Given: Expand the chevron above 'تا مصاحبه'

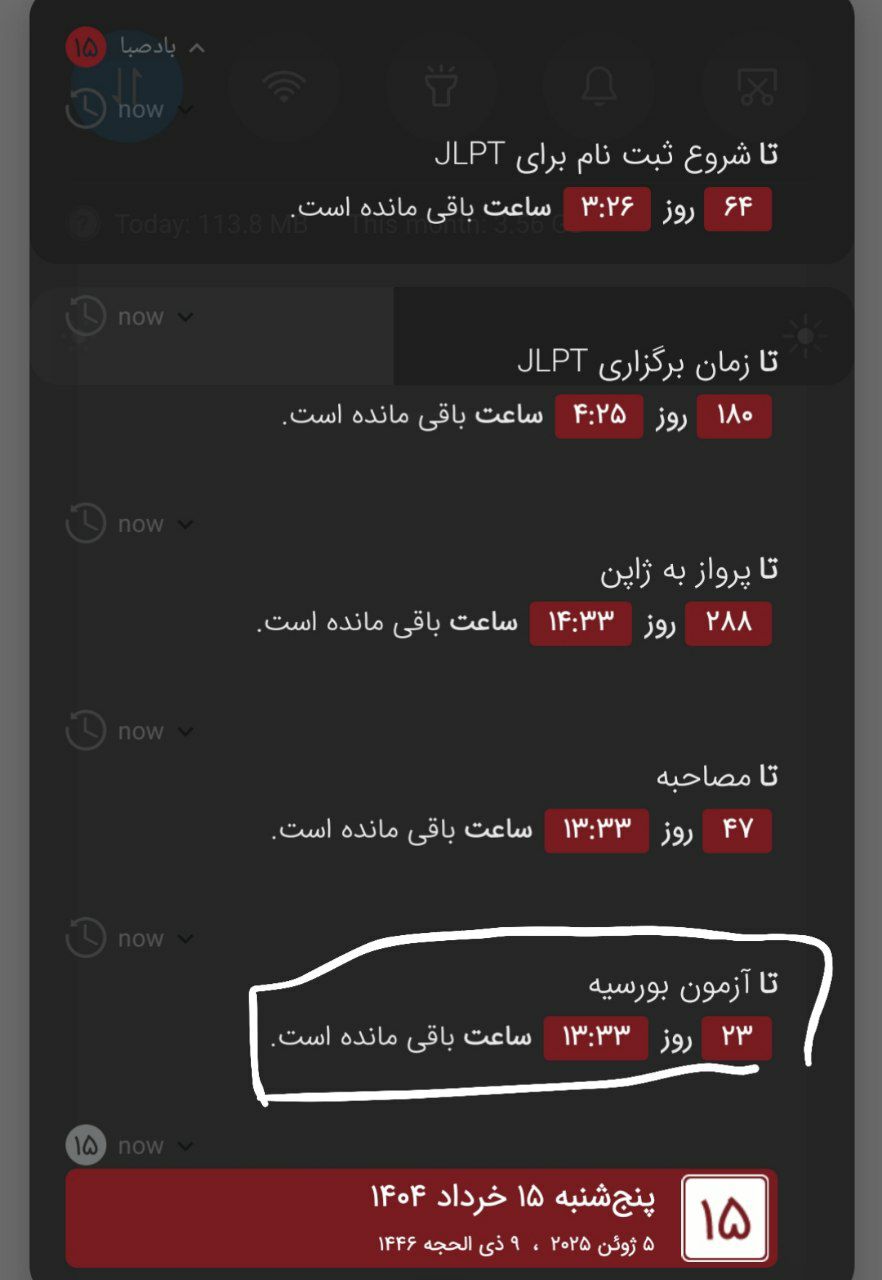Looking at the screenshot, I should click(x=184, y=732).
